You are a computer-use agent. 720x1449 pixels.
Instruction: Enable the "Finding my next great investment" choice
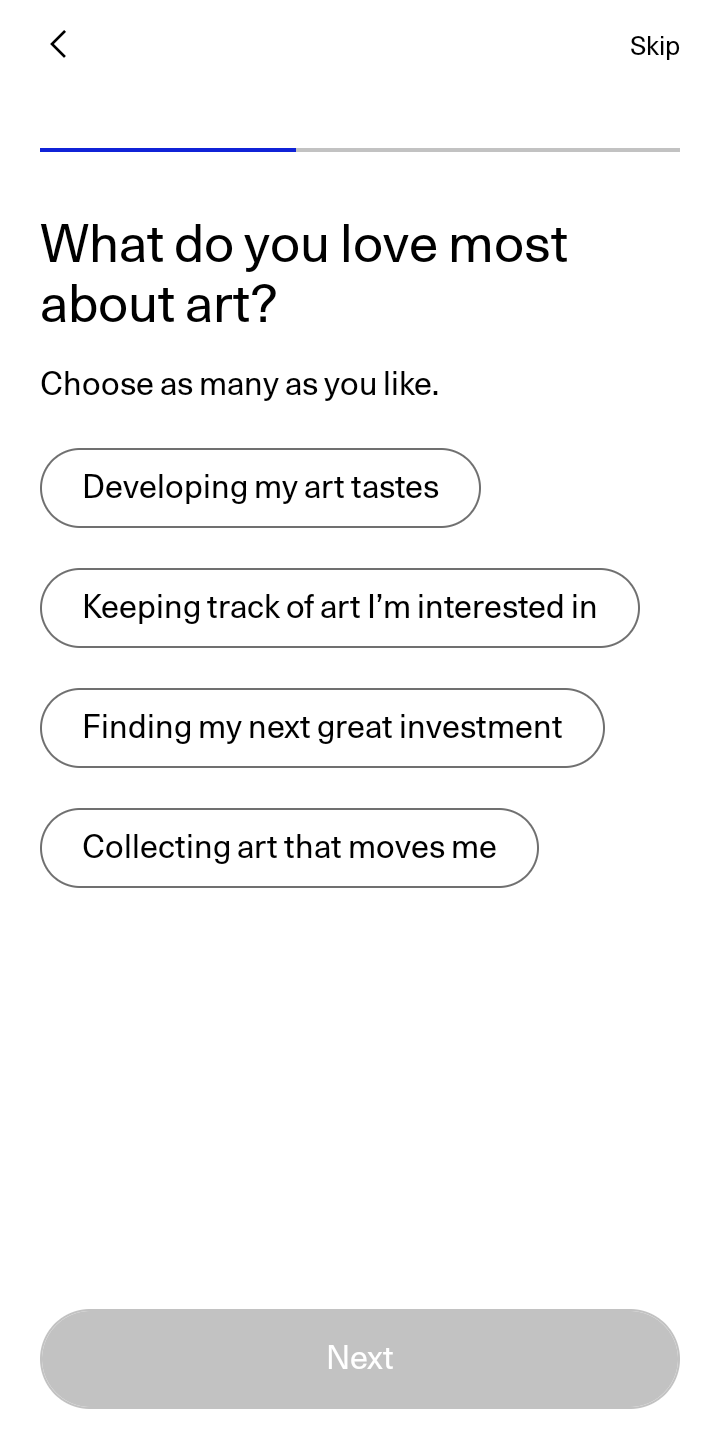pos(322,727)
